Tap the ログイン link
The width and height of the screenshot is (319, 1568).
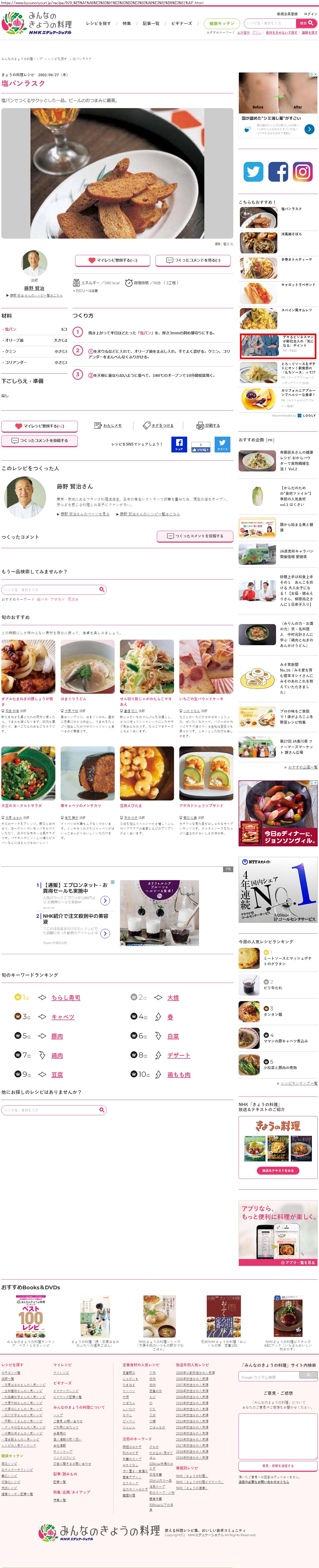pyautogui.click(x=309, y=14)
